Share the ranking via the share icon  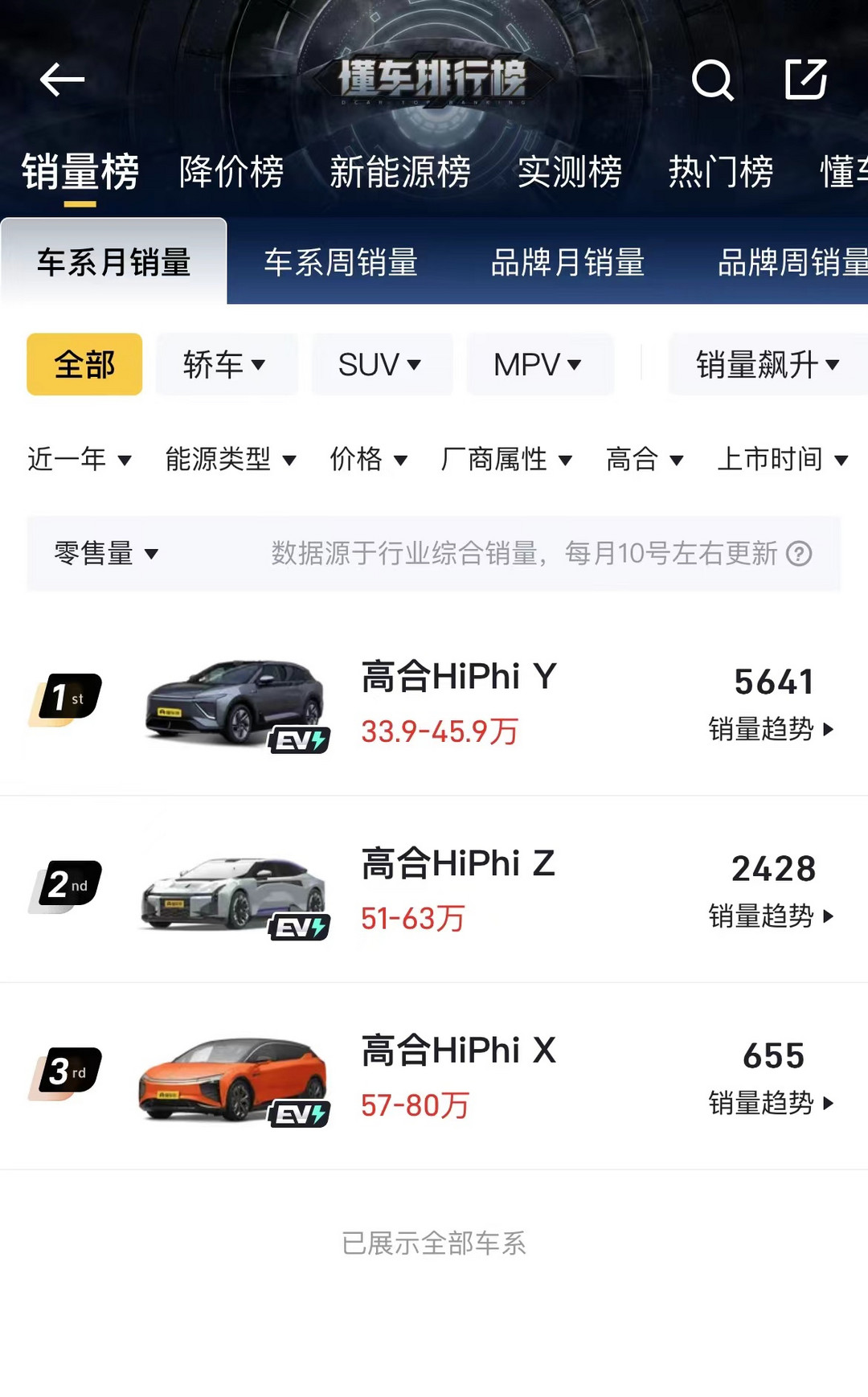(806, 79)
